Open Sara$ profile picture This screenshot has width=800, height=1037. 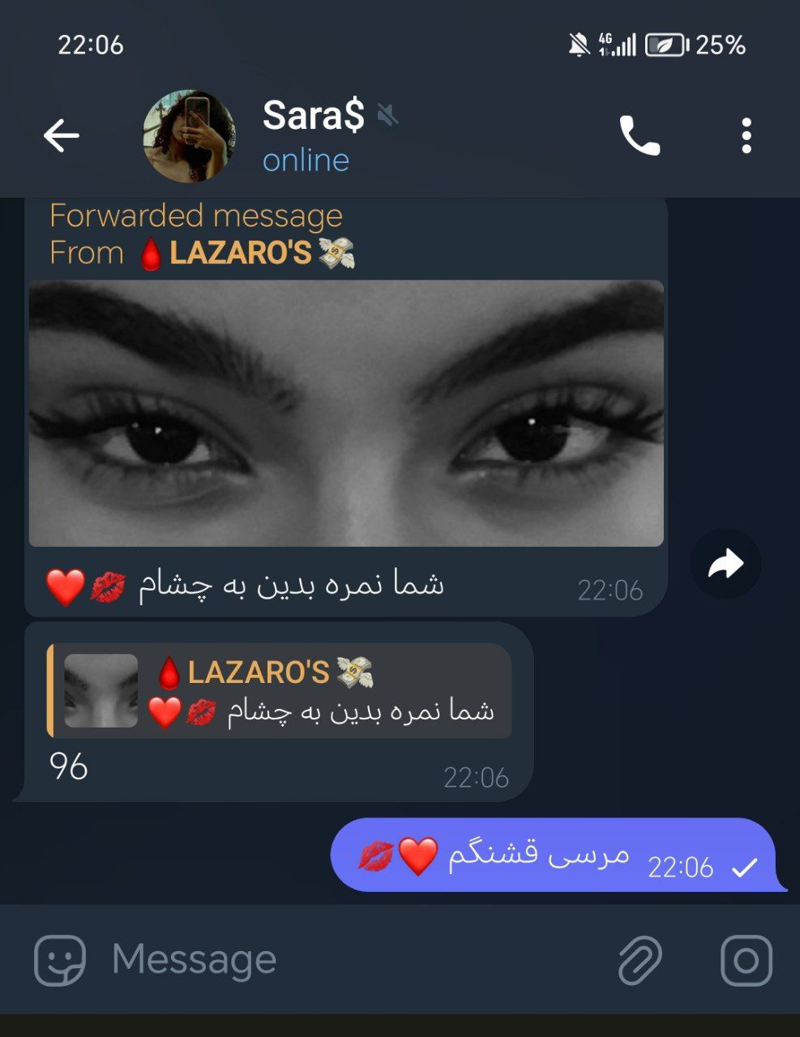pos(190,136)
